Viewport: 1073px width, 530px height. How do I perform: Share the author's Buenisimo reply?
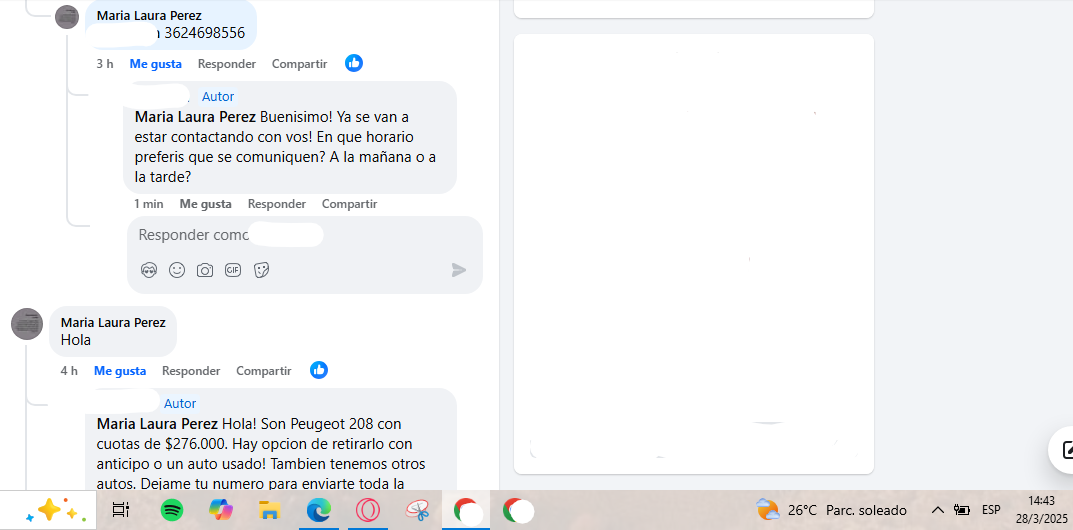pyautogui.click(x=349, y=204)
